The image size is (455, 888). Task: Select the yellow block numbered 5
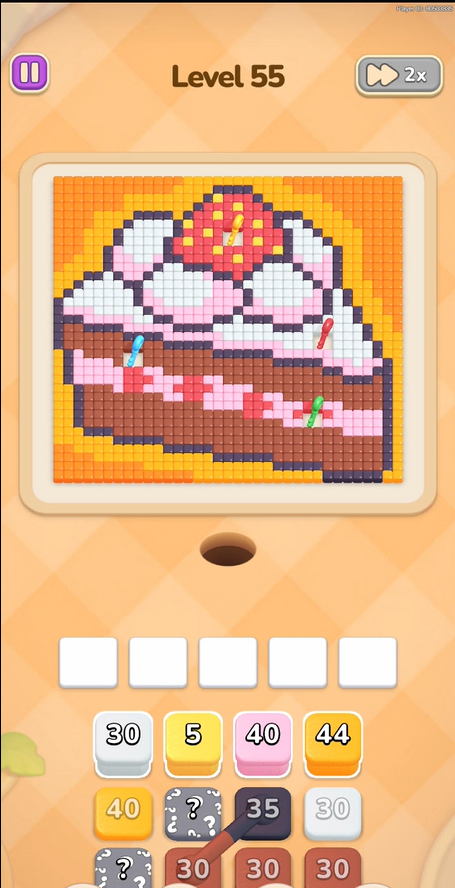pos(193,744)
